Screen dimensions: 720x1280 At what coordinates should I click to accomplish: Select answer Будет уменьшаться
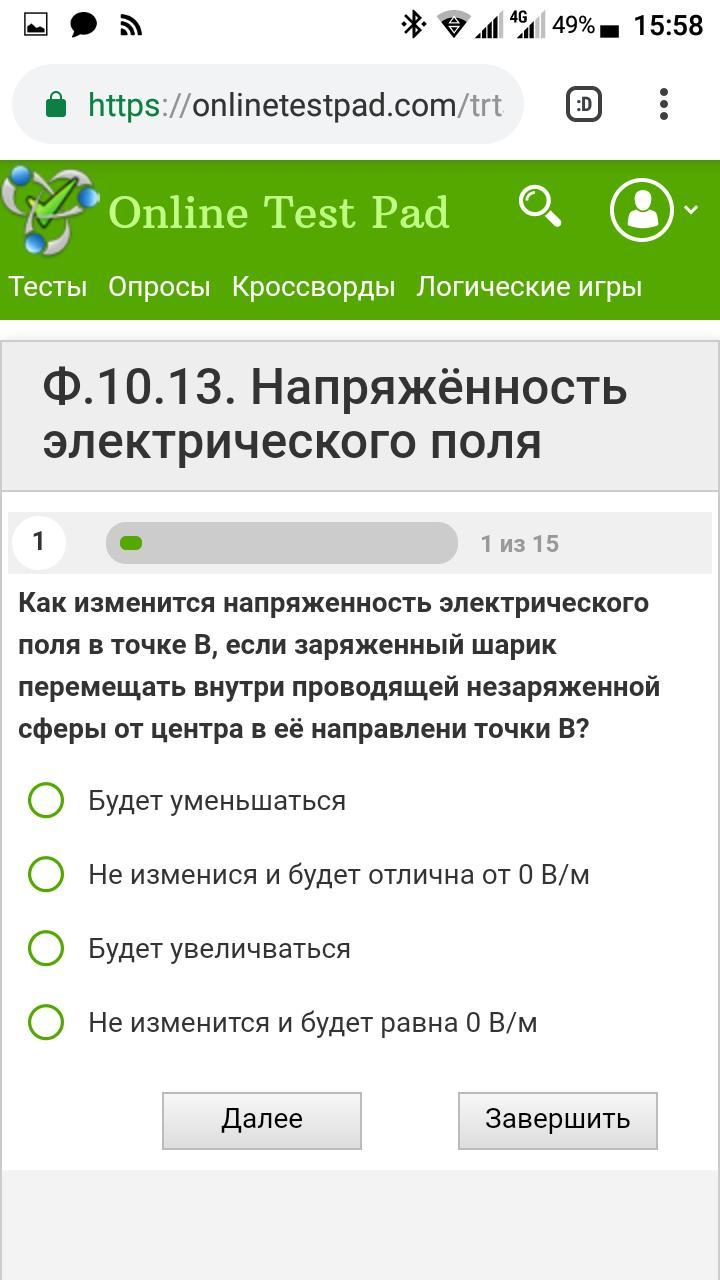pyautogui.click(x=187, y=800)
